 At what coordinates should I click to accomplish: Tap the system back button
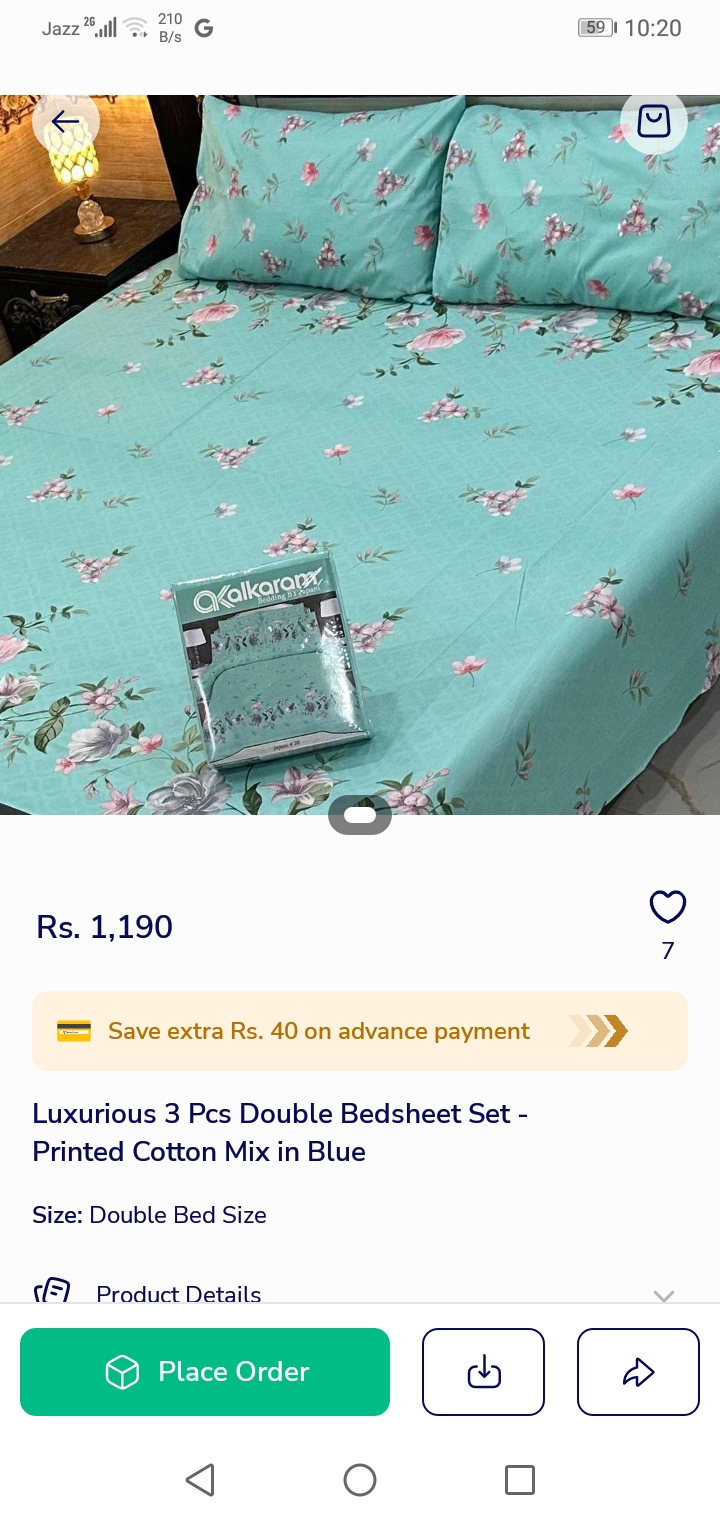200,1480
